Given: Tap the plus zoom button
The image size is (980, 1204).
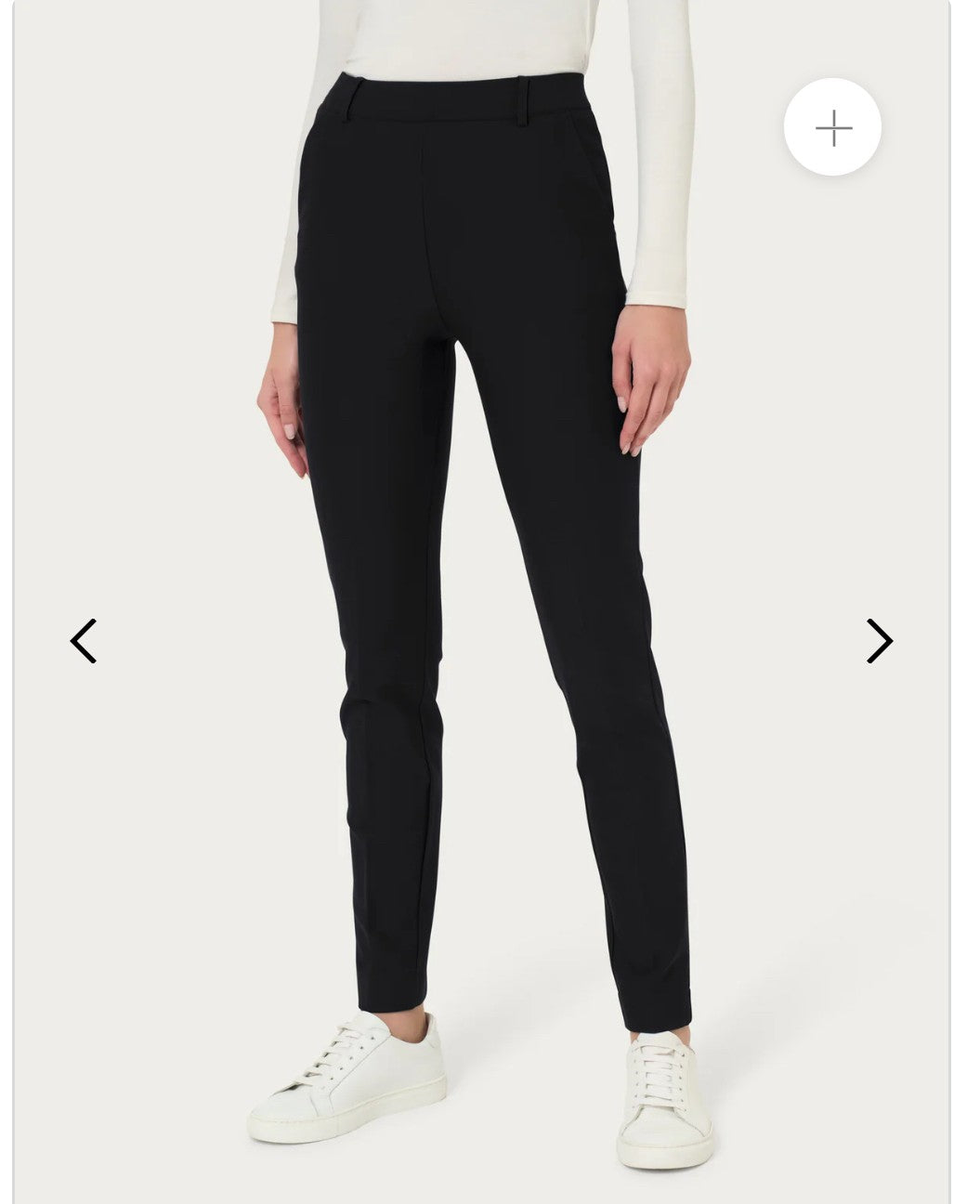Looking at the screenshot, I should click(832, 128).
